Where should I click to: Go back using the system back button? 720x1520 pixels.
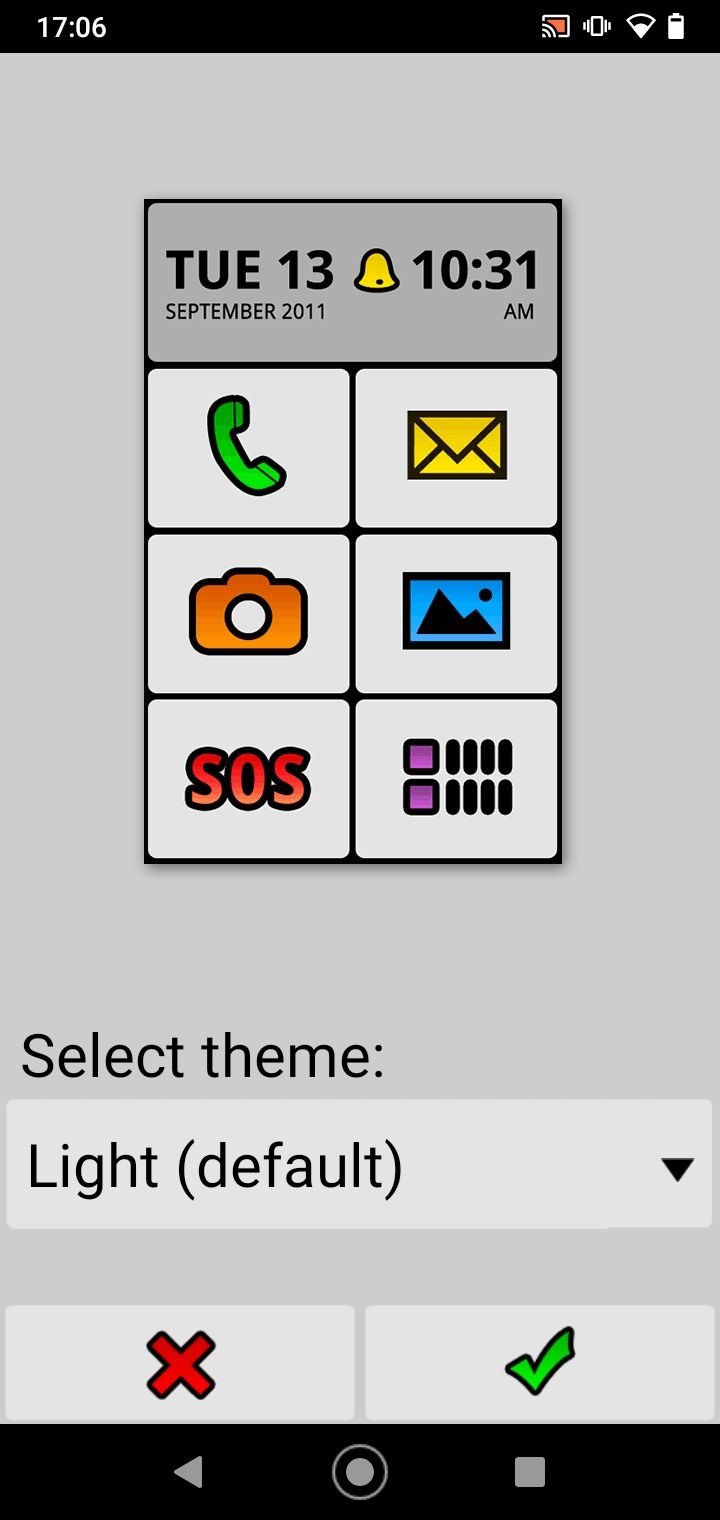(188, 1472)
